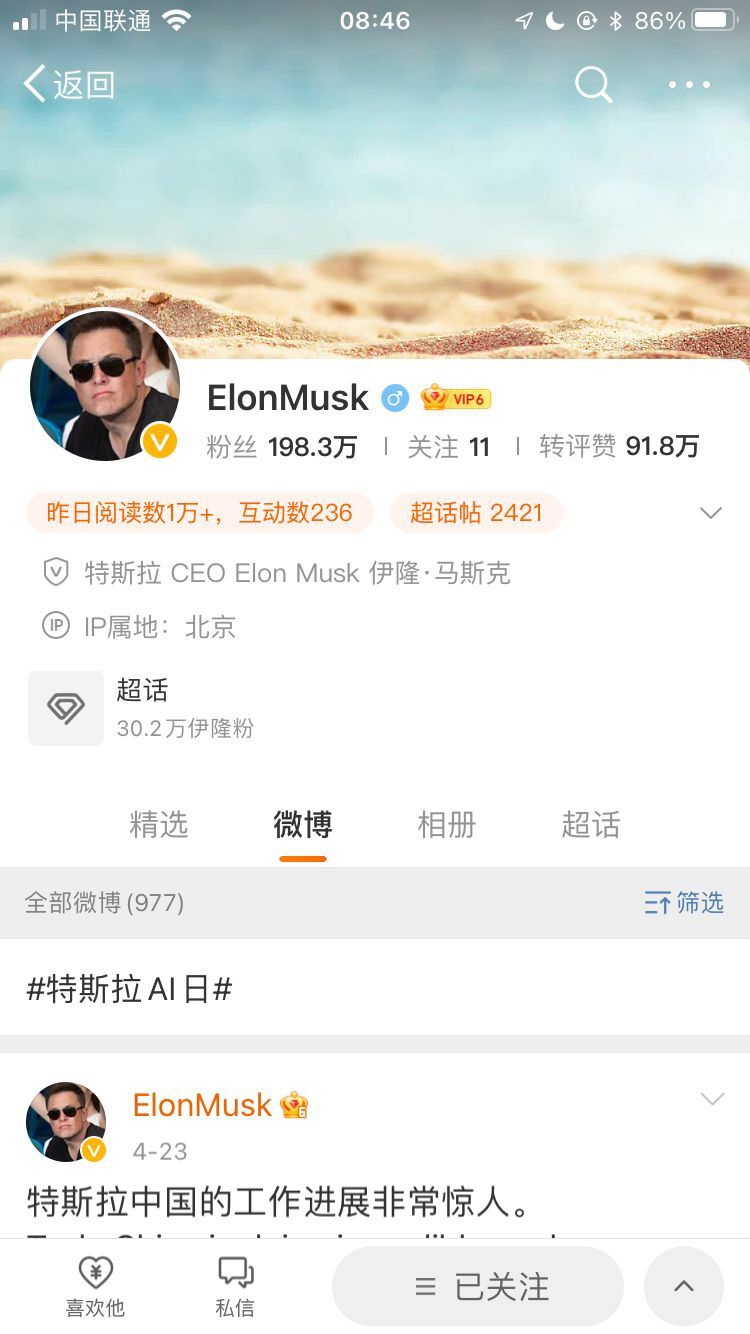Open the #特斯拉AI日# topic

point(129,989)
